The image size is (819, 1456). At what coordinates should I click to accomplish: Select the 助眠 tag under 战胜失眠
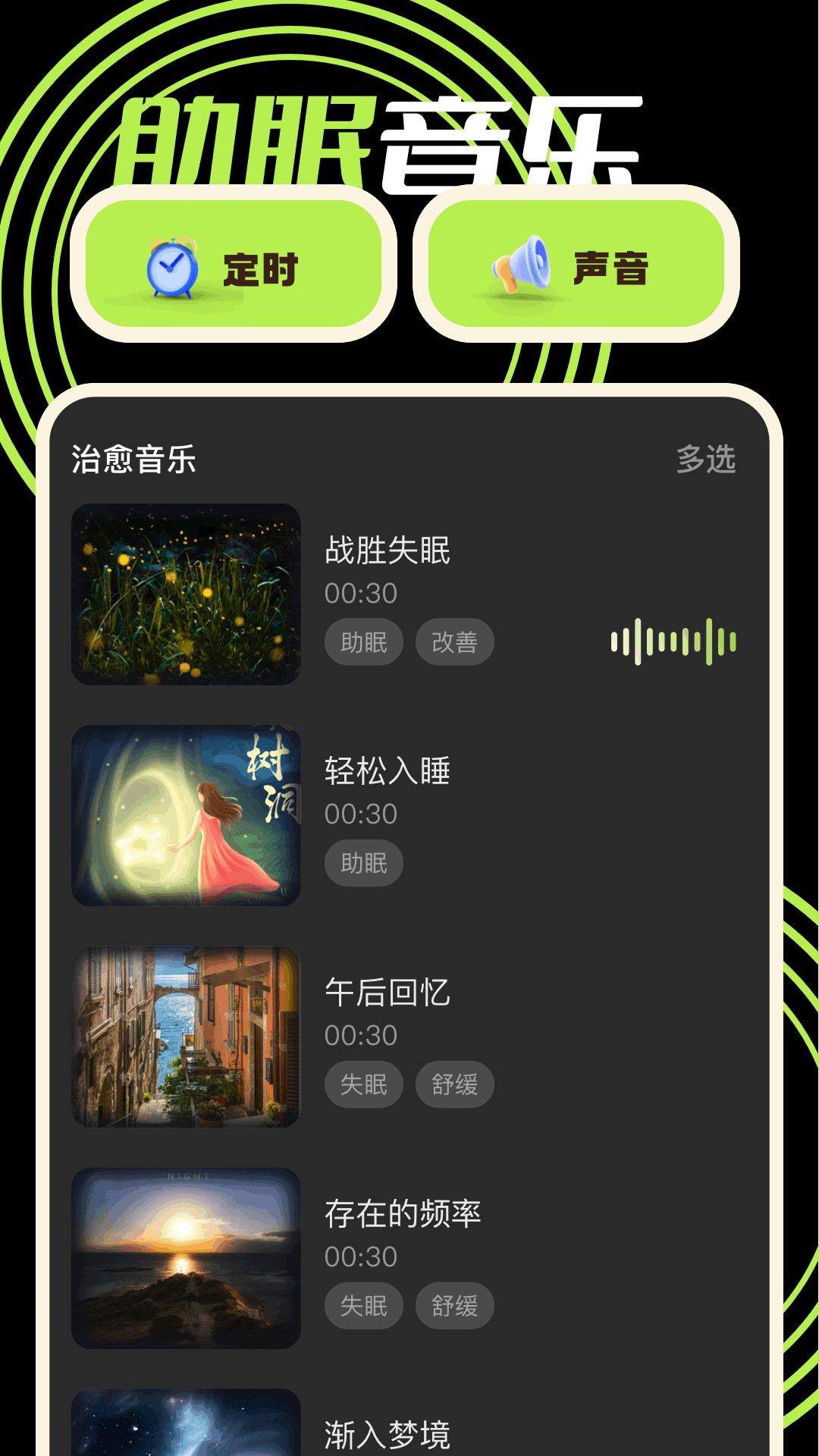point(363,642)
